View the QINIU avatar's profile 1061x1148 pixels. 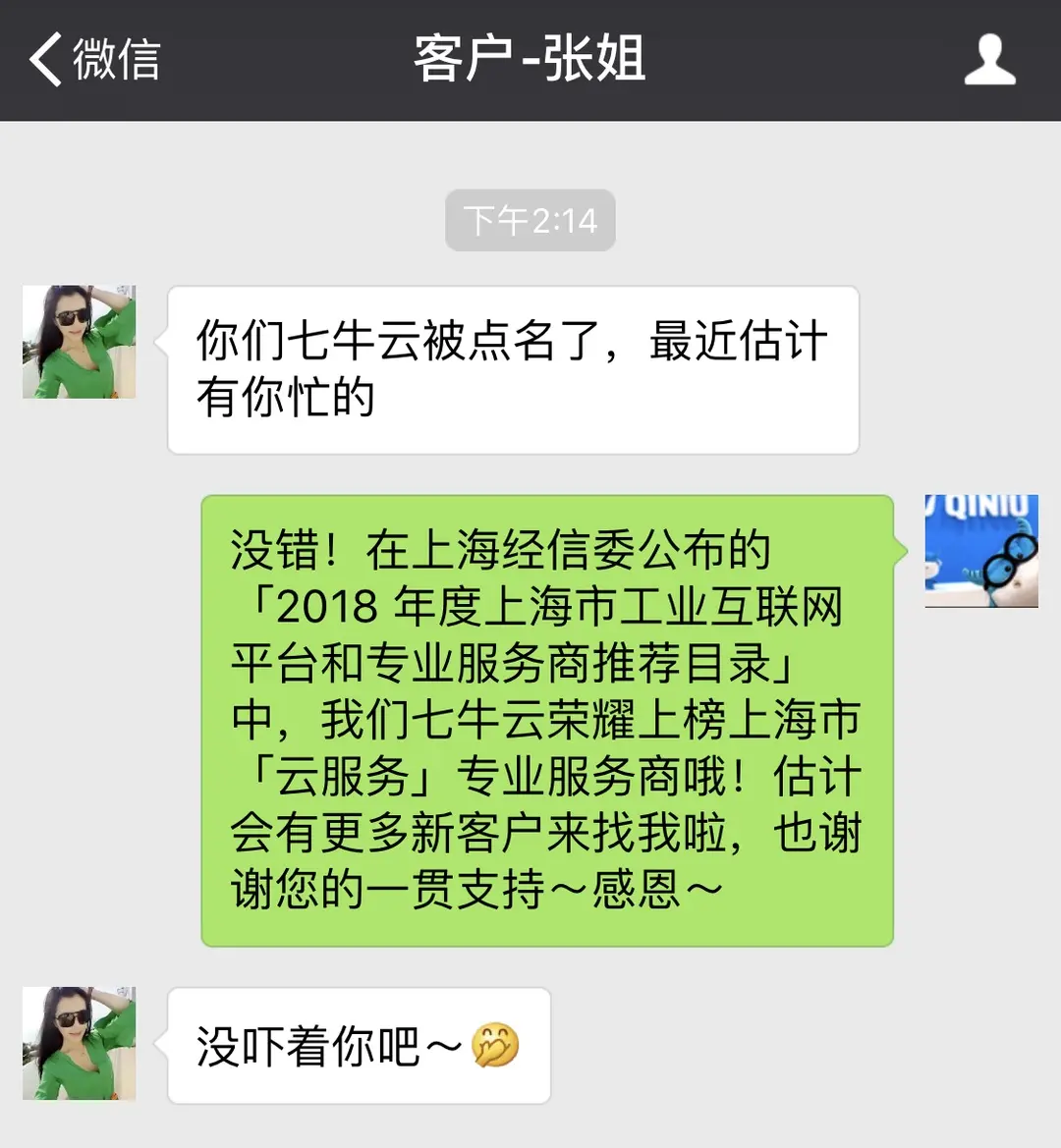click(980, 551)
